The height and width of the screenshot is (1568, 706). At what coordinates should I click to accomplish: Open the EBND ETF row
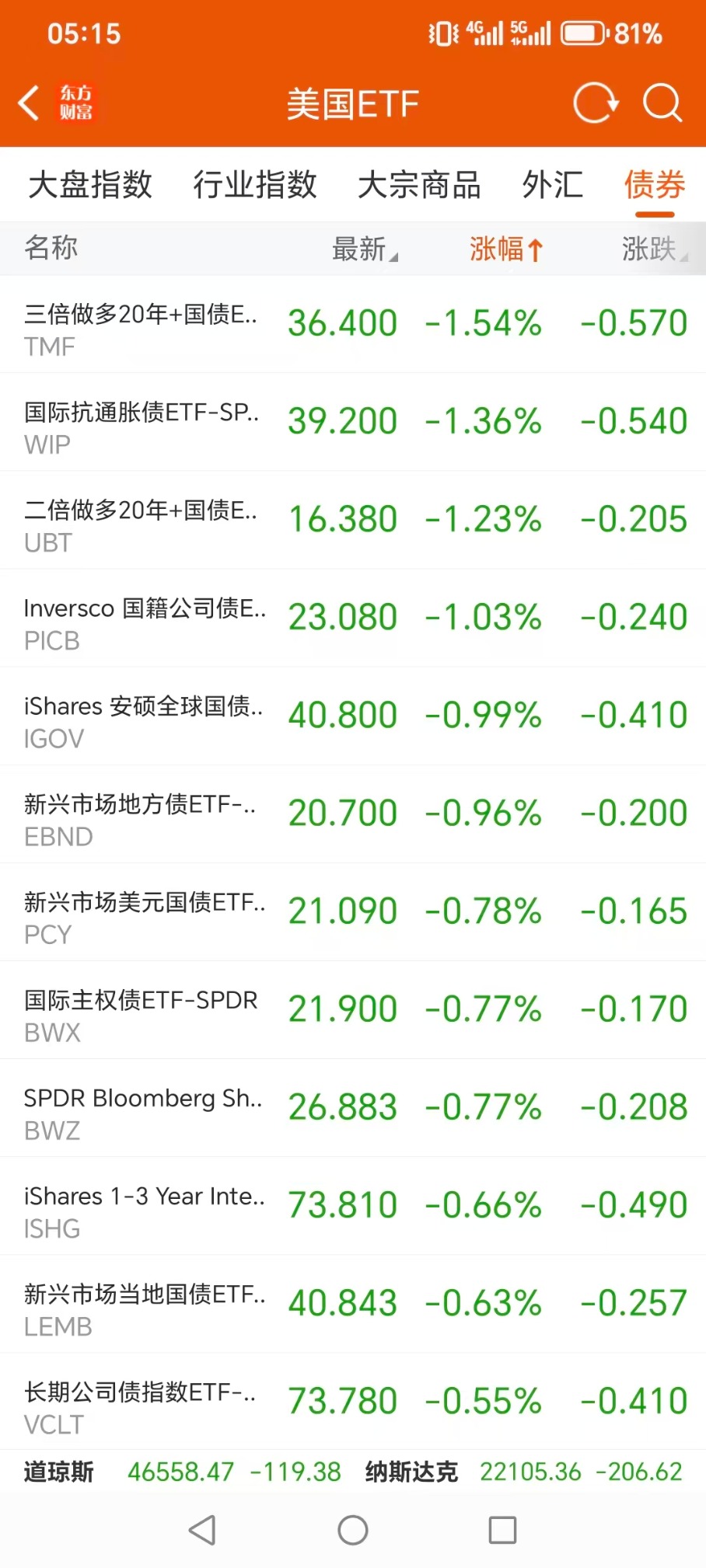[353, 814]
